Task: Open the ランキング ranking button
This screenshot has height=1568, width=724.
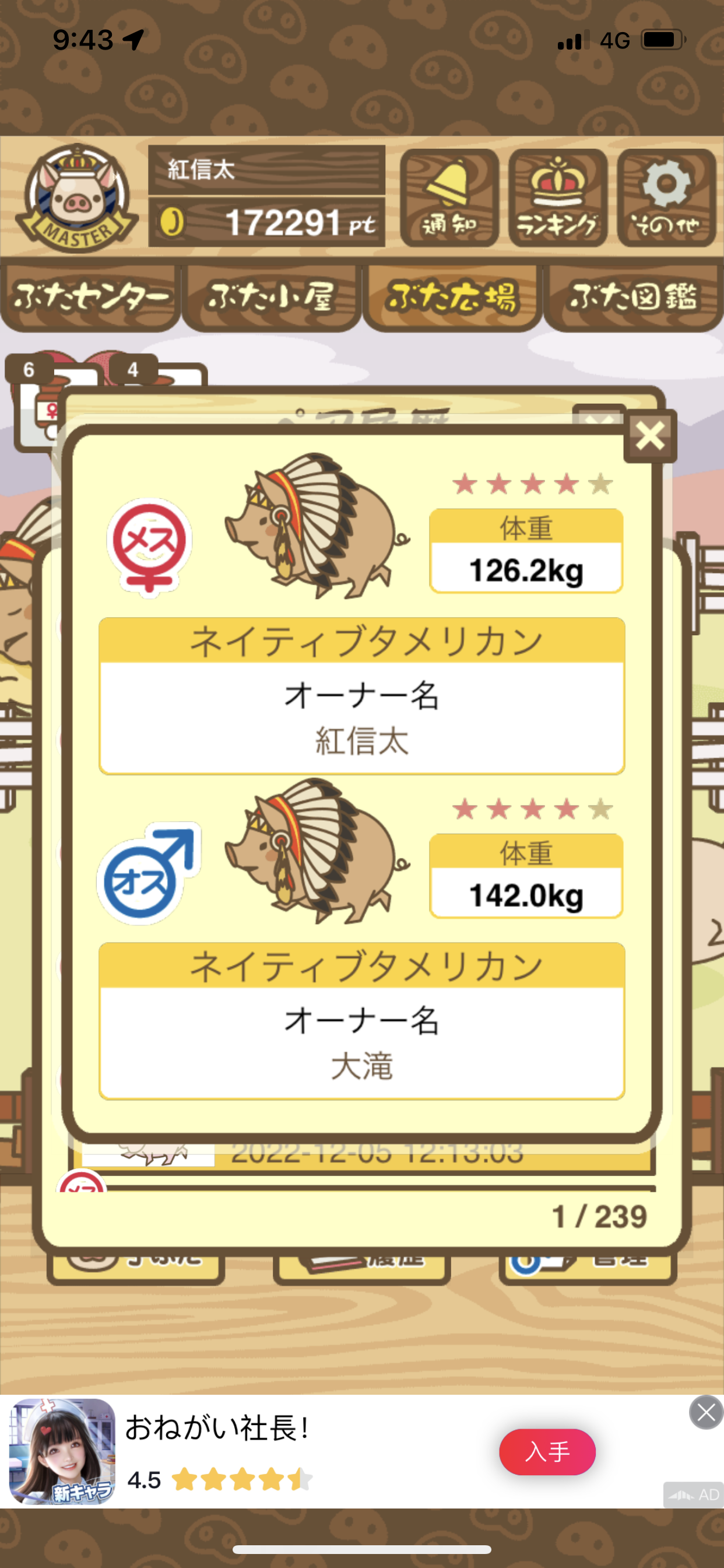Action: click(x=558, y=198)
